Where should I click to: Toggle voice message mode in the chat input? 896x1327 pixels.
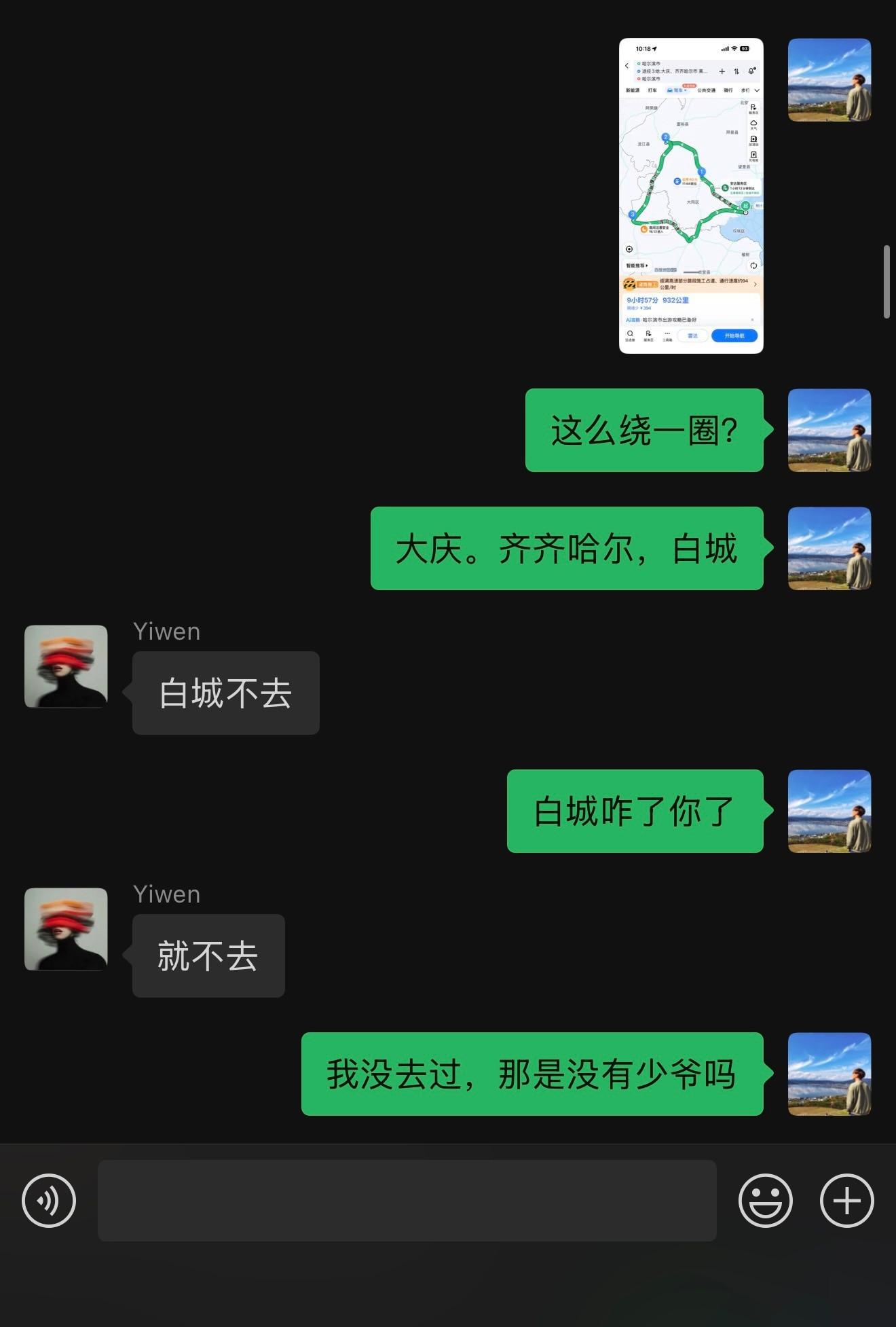tap(48, 1202)
